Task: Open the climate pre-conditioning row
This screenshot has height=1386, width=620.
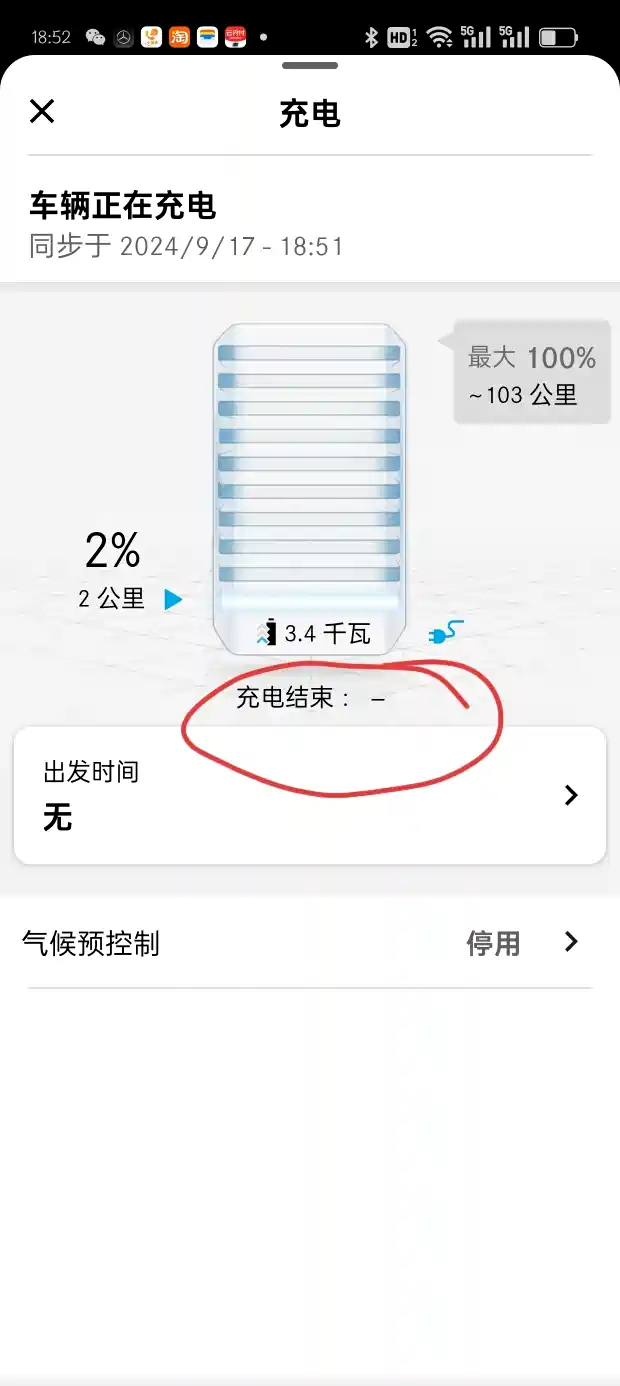Action: point(310,943)
